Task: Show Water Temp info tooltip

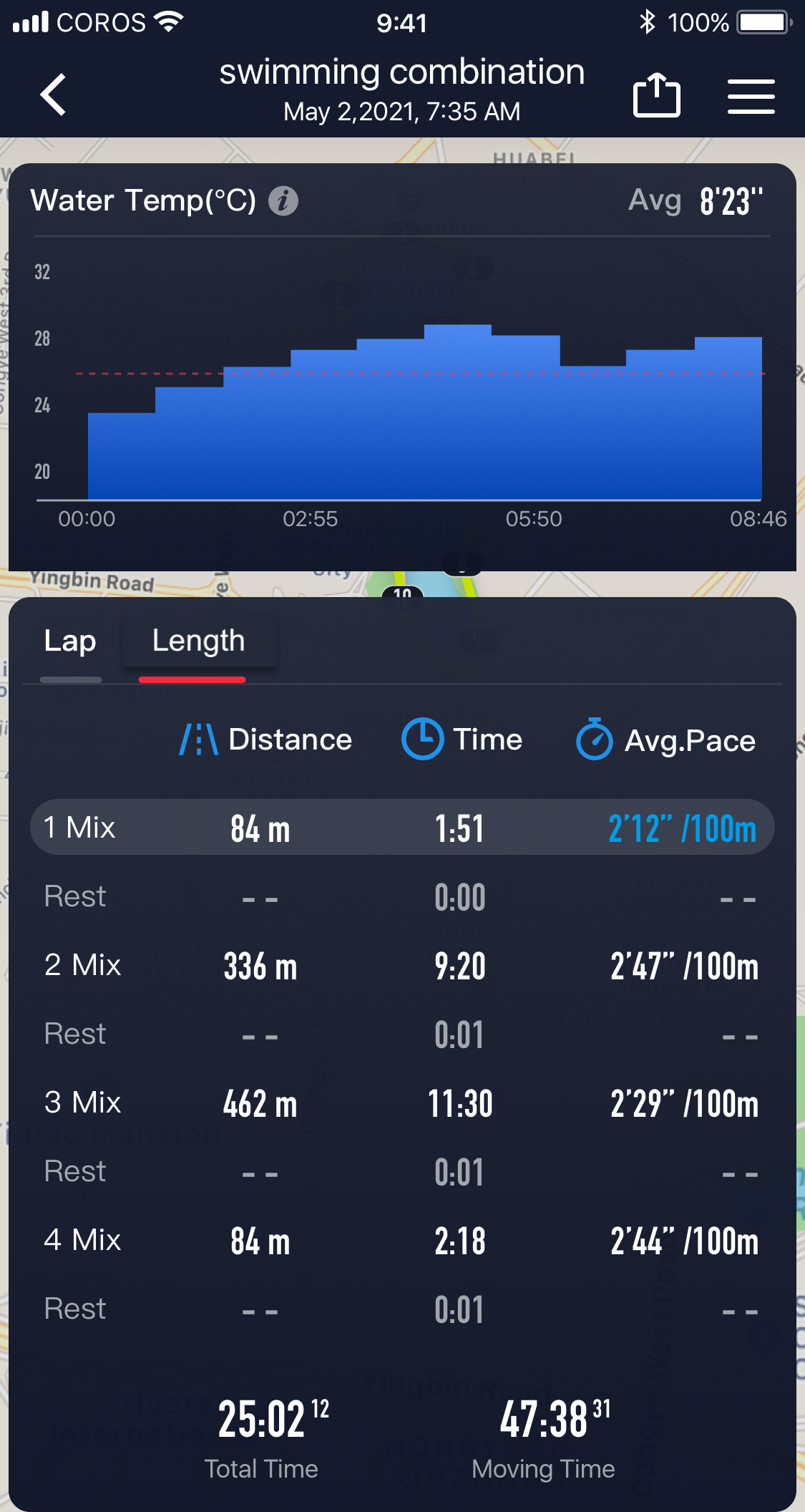Action: 283,201
